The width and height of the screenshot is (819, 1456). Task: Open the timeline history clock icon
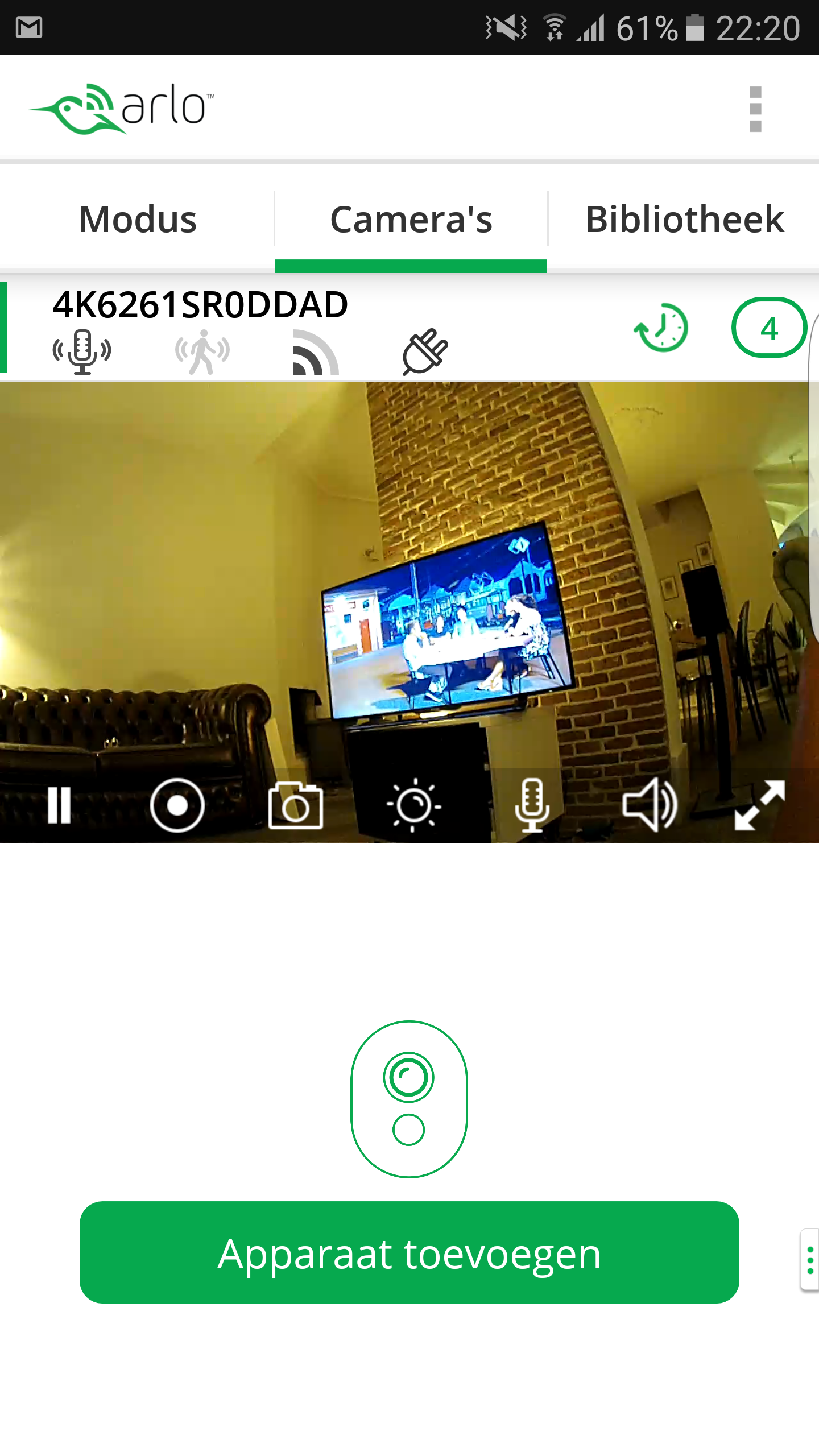[x=661, y=327]
